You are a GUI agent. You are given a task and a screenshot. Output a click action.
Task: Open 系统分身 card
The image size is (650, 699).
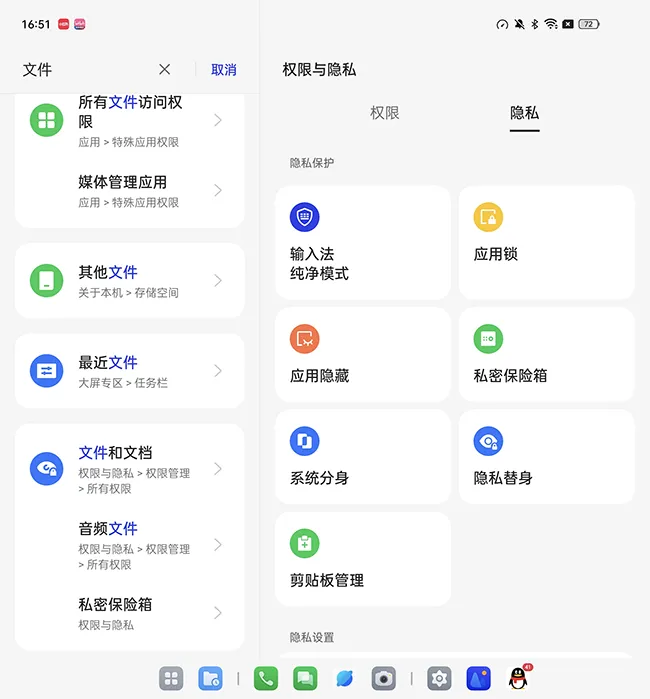click(362, 456)
